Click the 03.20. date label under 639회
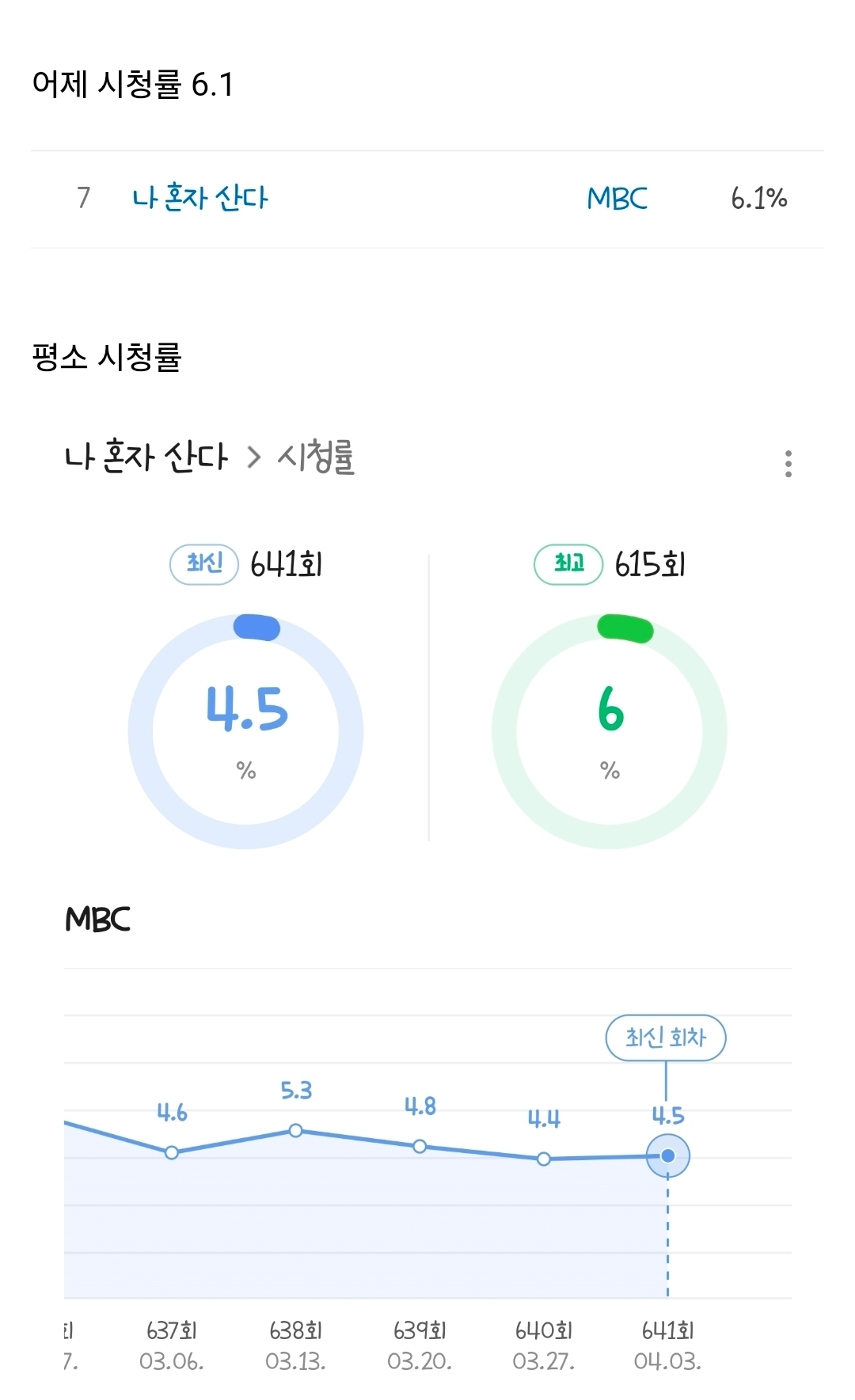This screenshot has width=855, height=1400. (420, 1357)
